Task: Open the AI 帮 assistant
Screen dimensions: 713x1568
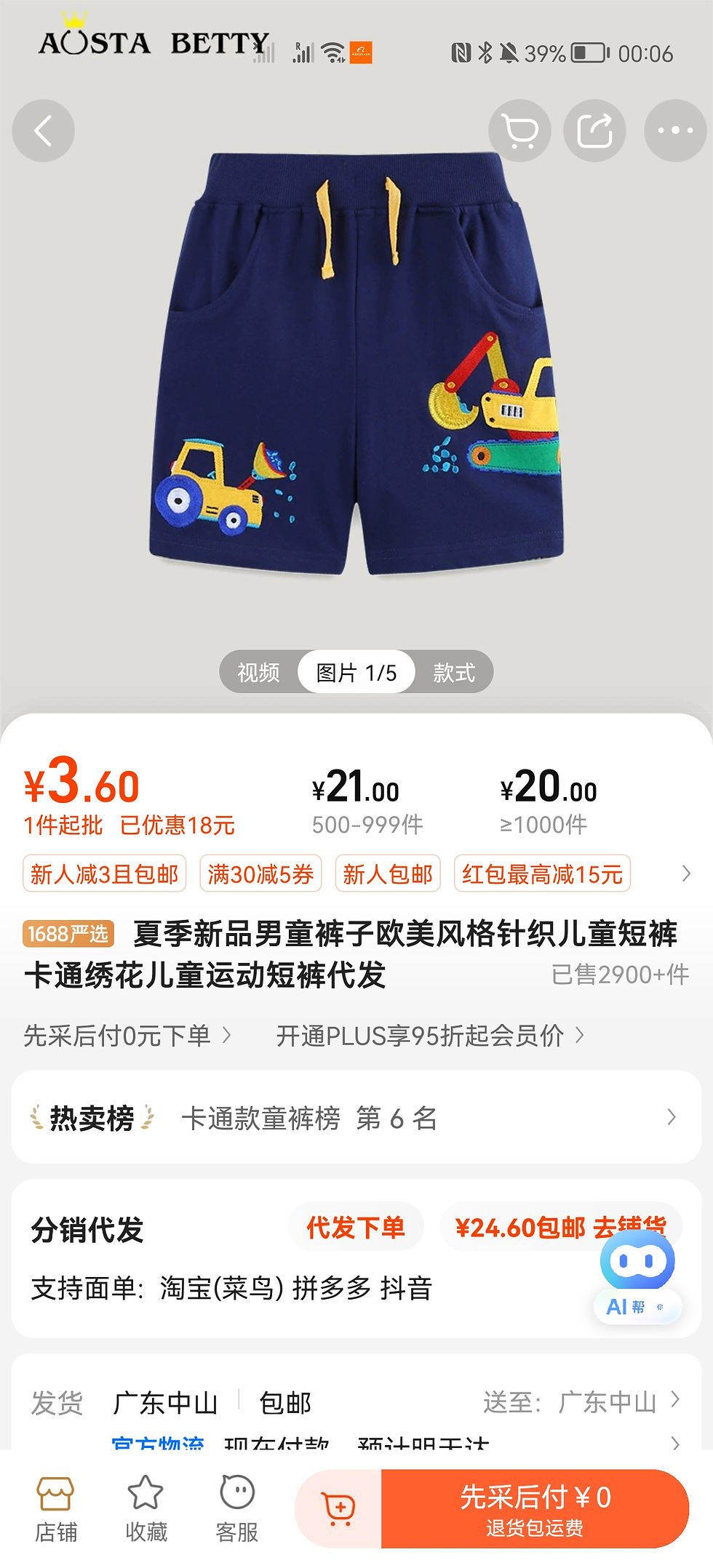Action: pos(637,1276)
